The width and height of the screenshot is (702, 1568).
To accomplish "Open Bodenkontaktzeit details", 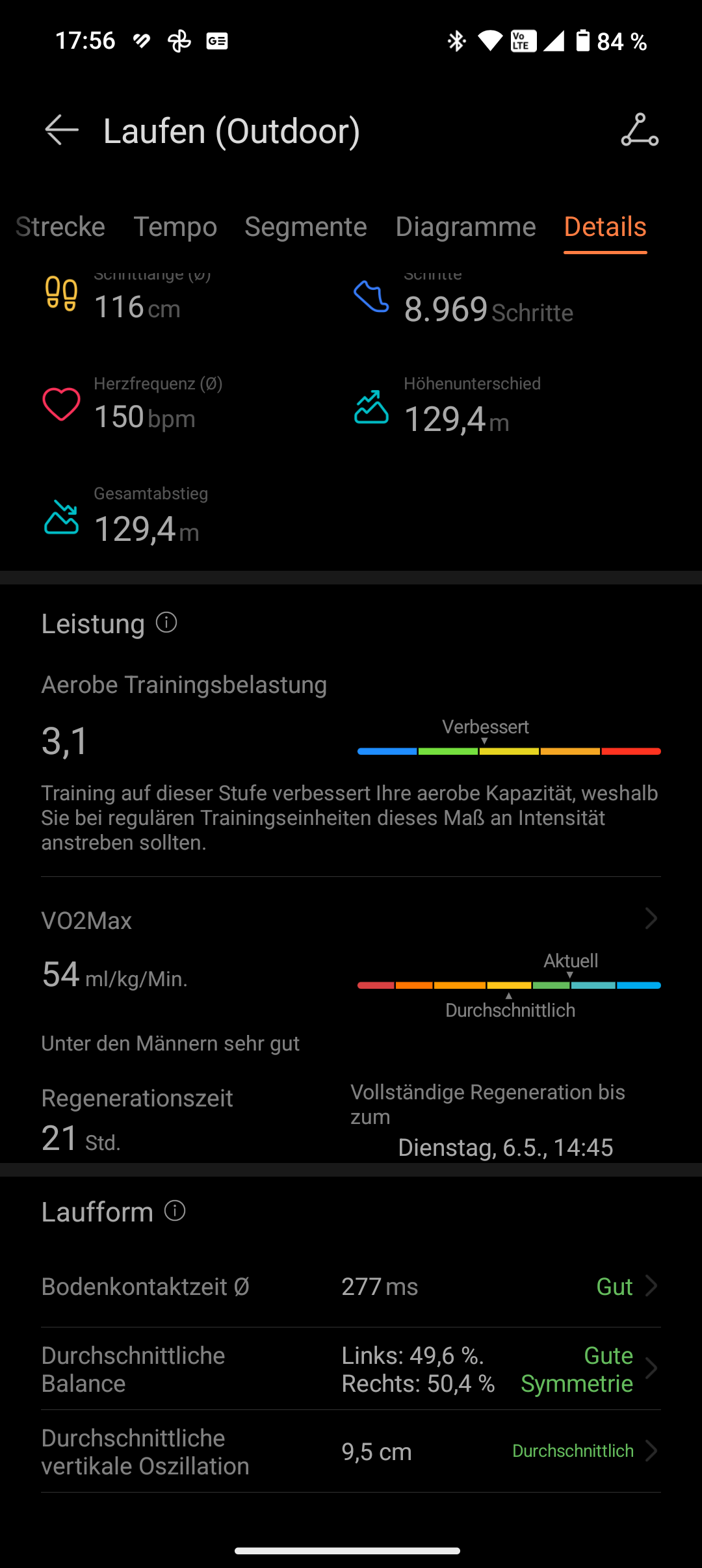I will [x=351, y=1287].
